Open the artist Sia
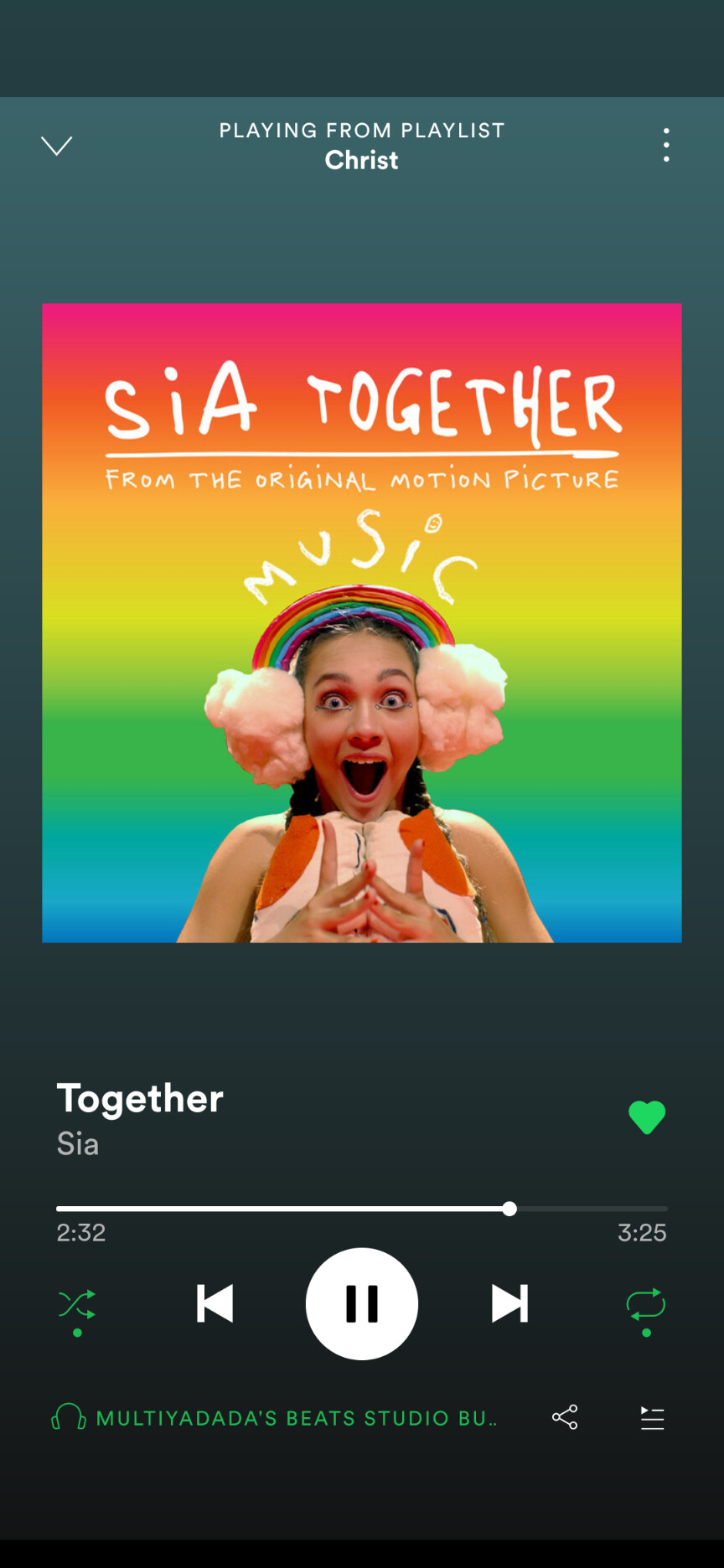The width and height of the screenshot is (724, 1568). (x=78, y=1144)
